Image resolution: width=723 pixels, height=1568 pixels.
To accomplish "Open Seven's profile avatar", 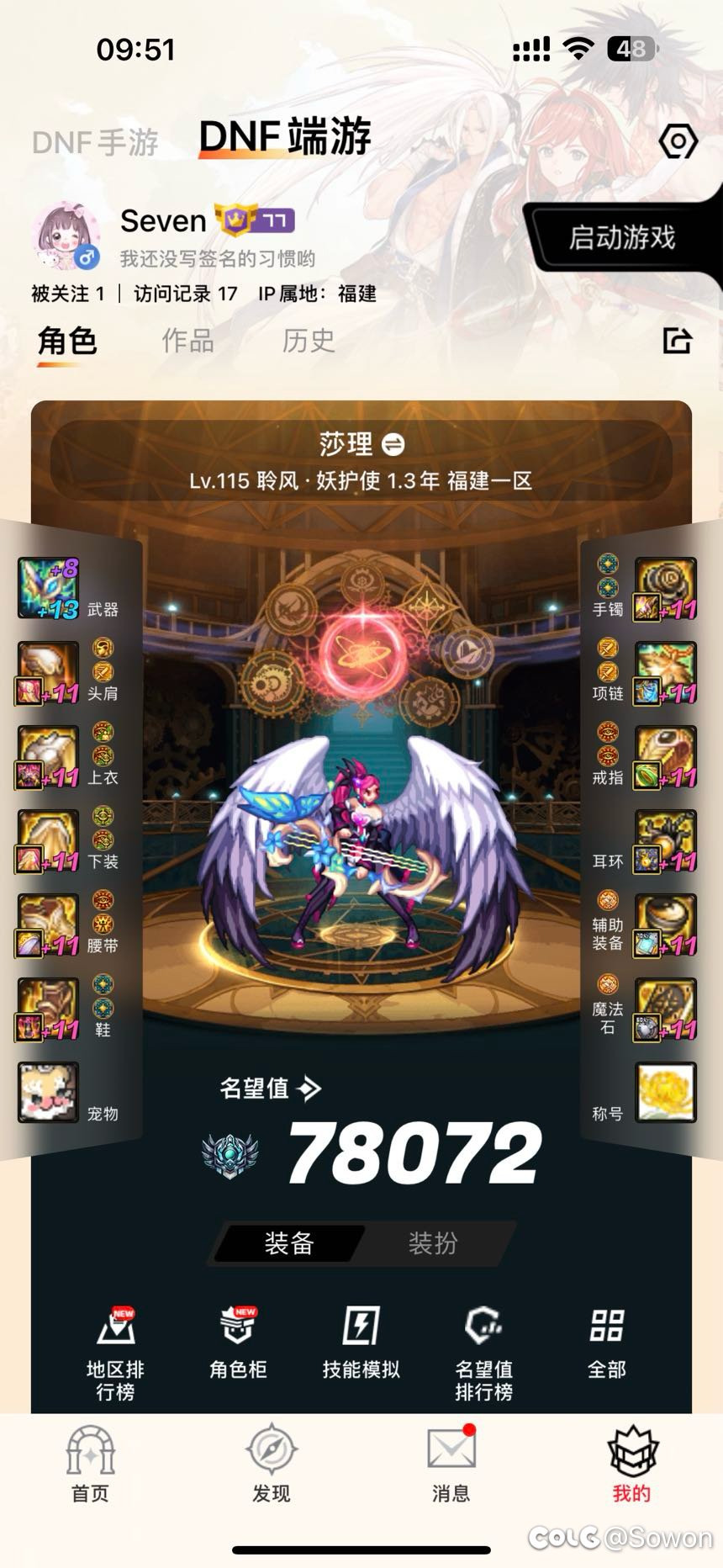I will coord(66,236).
